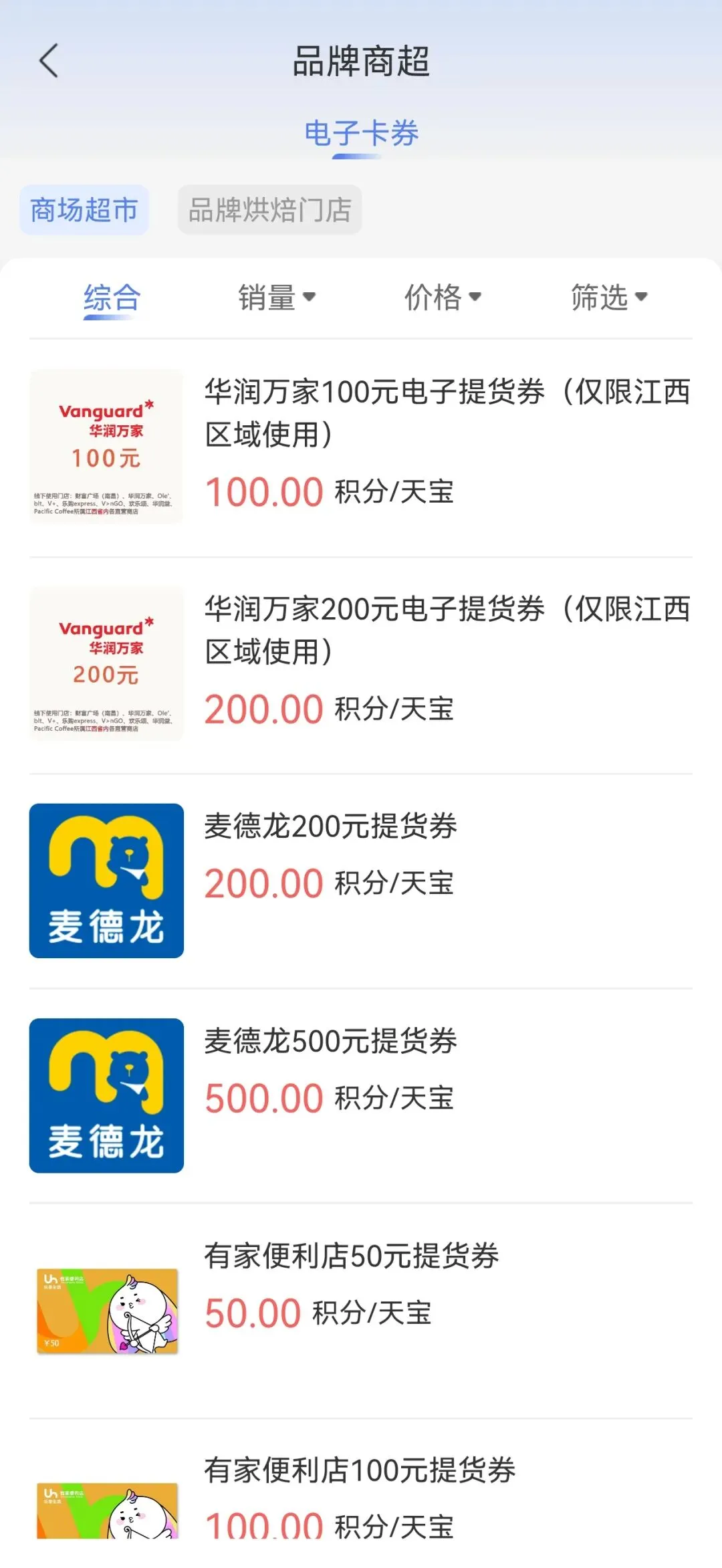The image size is (722, 1568).
Task: Expand the 筛选 filter options
Action: tap(609, 298)
